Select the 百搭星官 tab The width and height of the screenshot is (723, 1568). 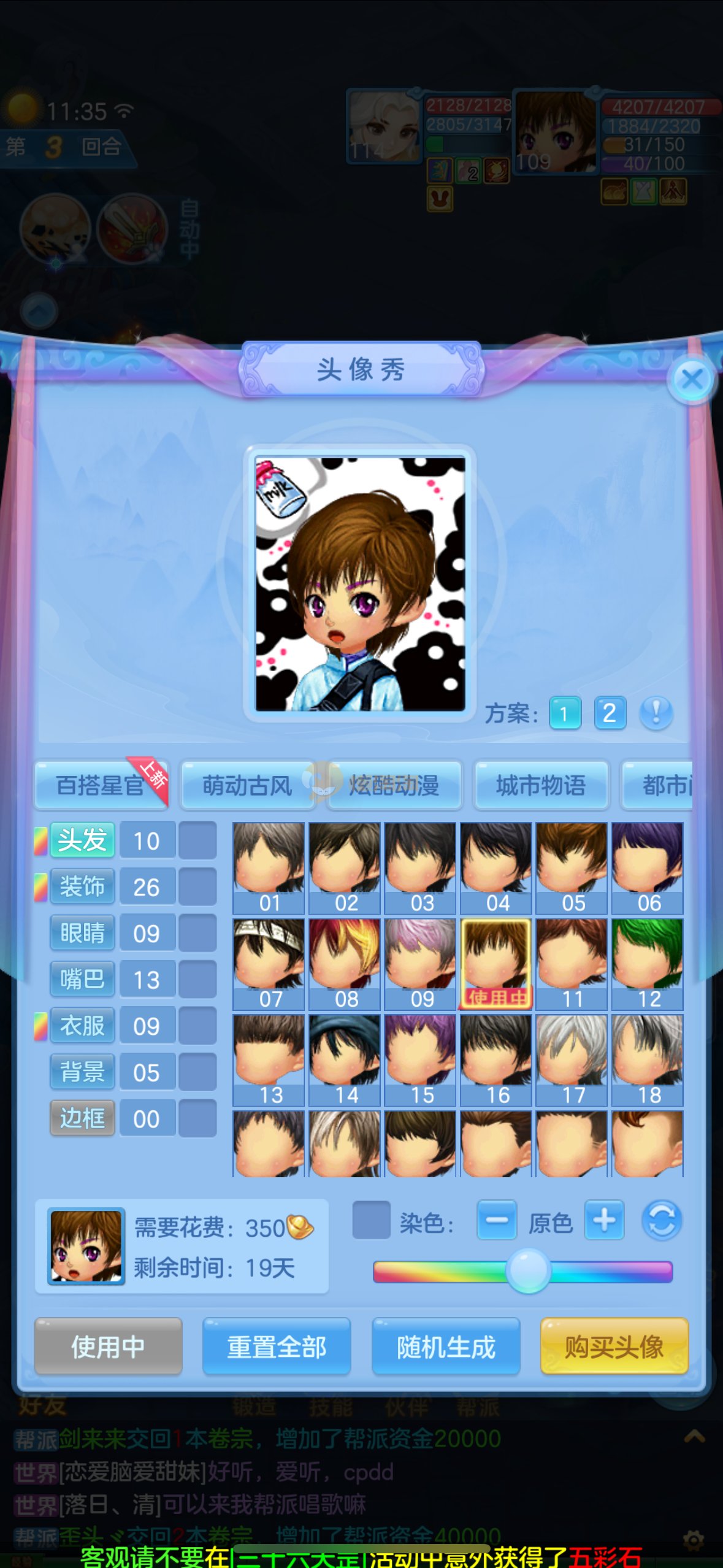[100, 785]
